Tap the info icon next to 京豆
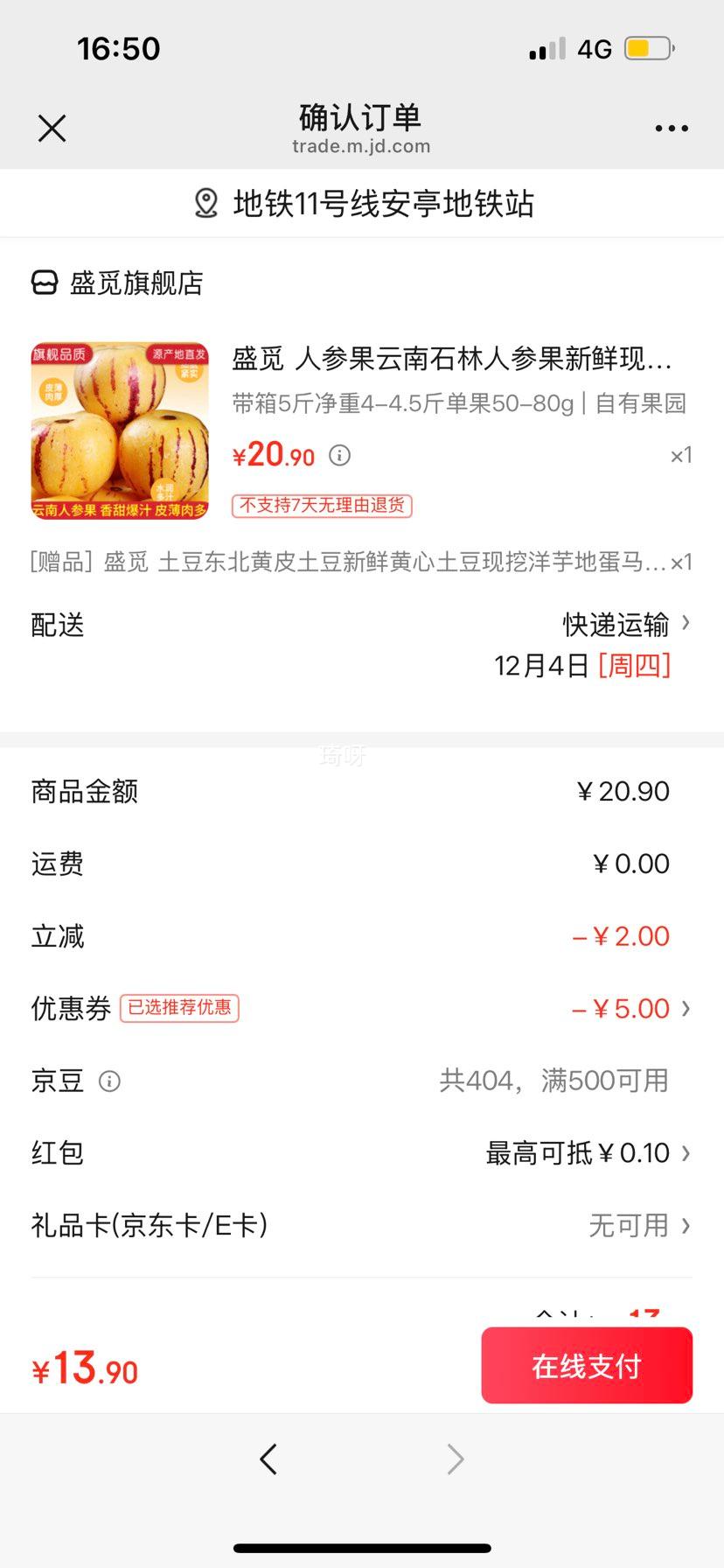Screen dimensions: 724x1568 pos(108,1081)
